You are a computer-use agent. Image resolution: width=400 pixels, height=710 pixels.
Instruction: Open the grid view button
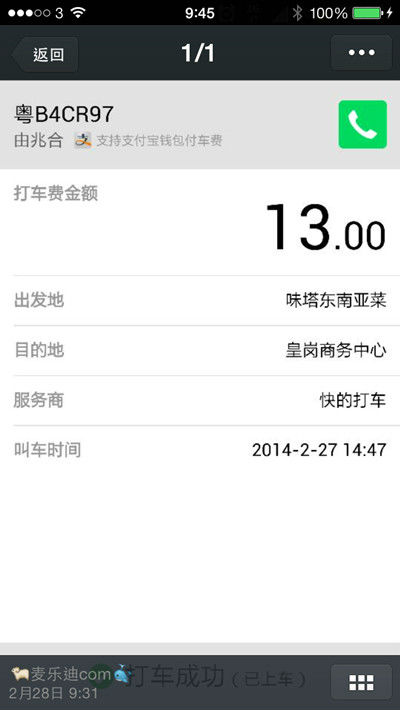pos(361,682)
